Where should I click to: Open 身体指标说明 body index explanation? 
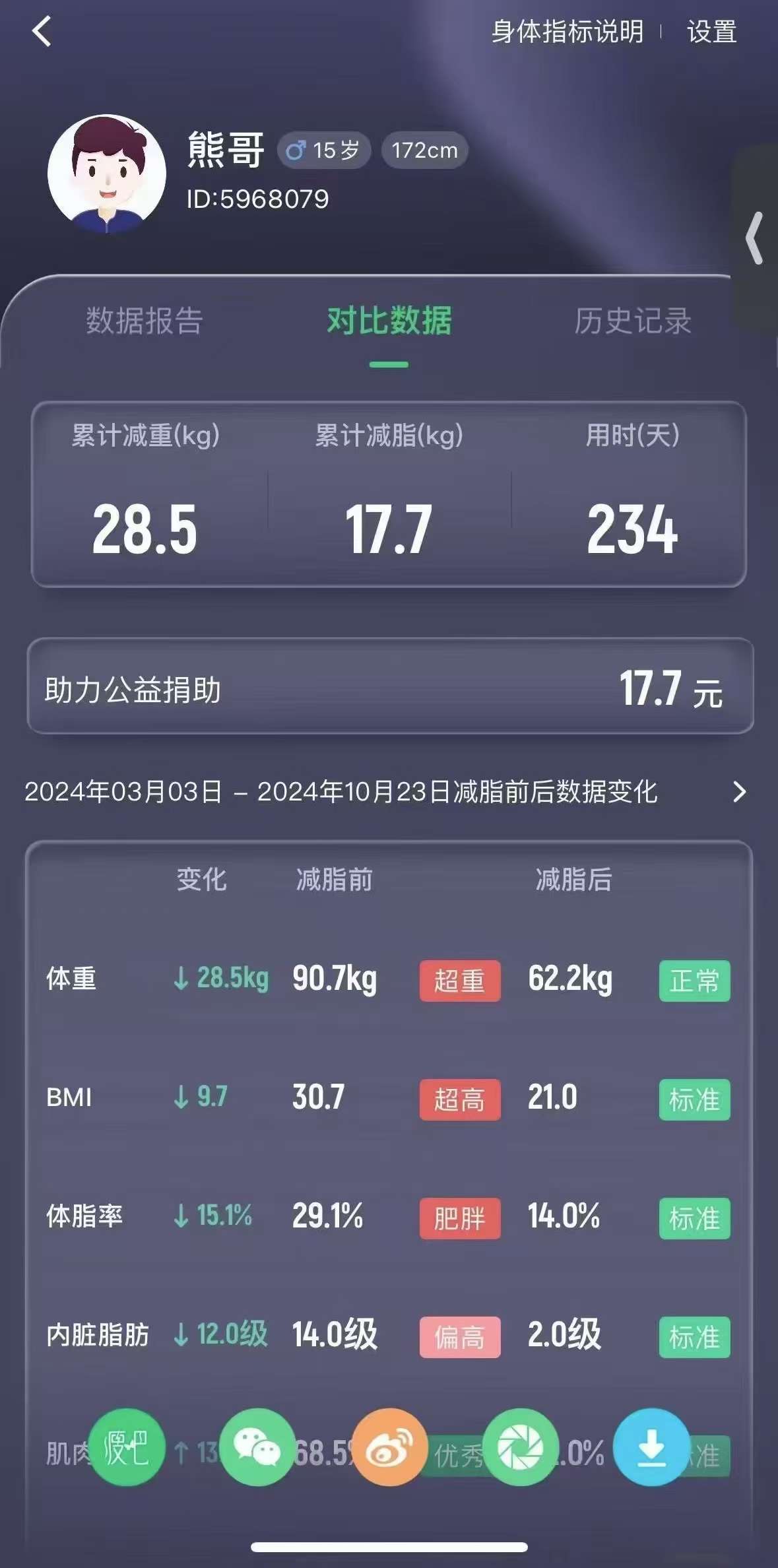(x=567, y=32)
